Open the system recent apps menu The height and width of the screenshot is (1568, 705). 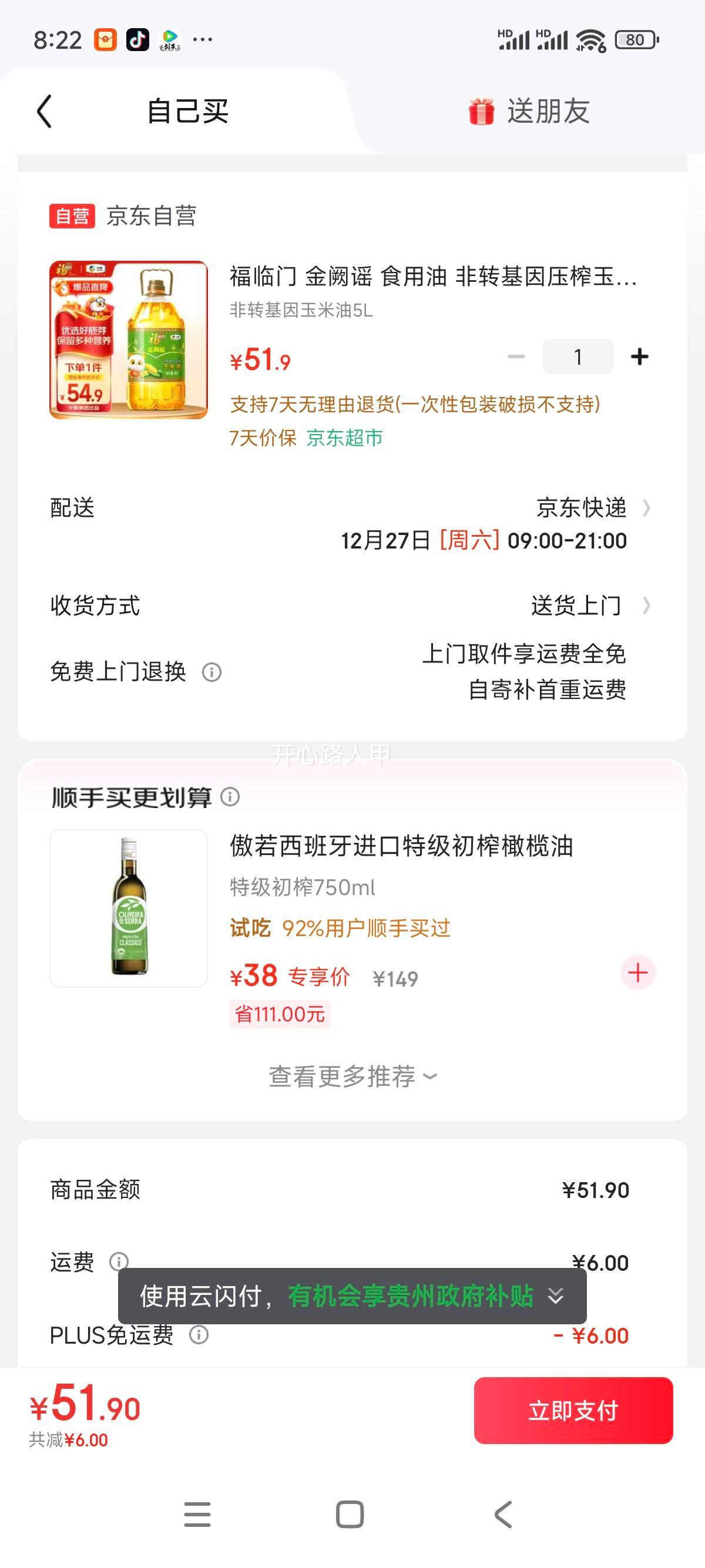197,1515
